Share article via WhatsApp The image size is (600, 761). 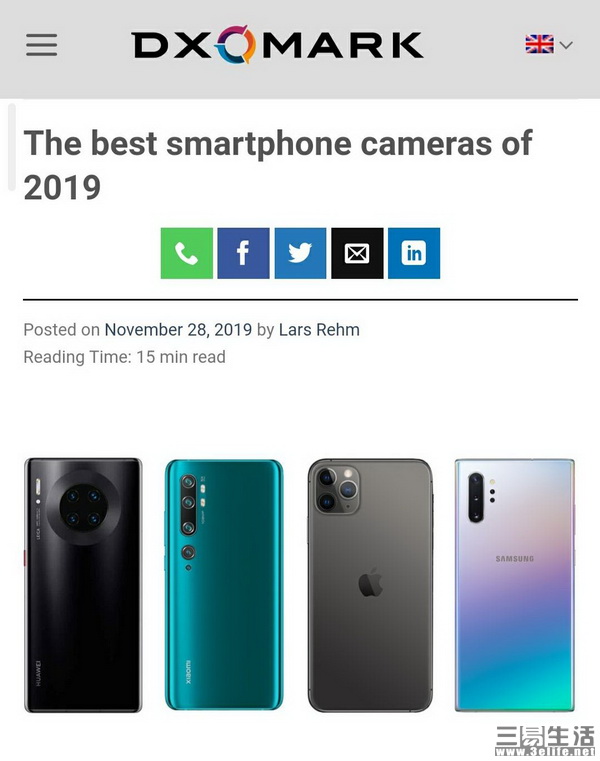coord(187,253)
